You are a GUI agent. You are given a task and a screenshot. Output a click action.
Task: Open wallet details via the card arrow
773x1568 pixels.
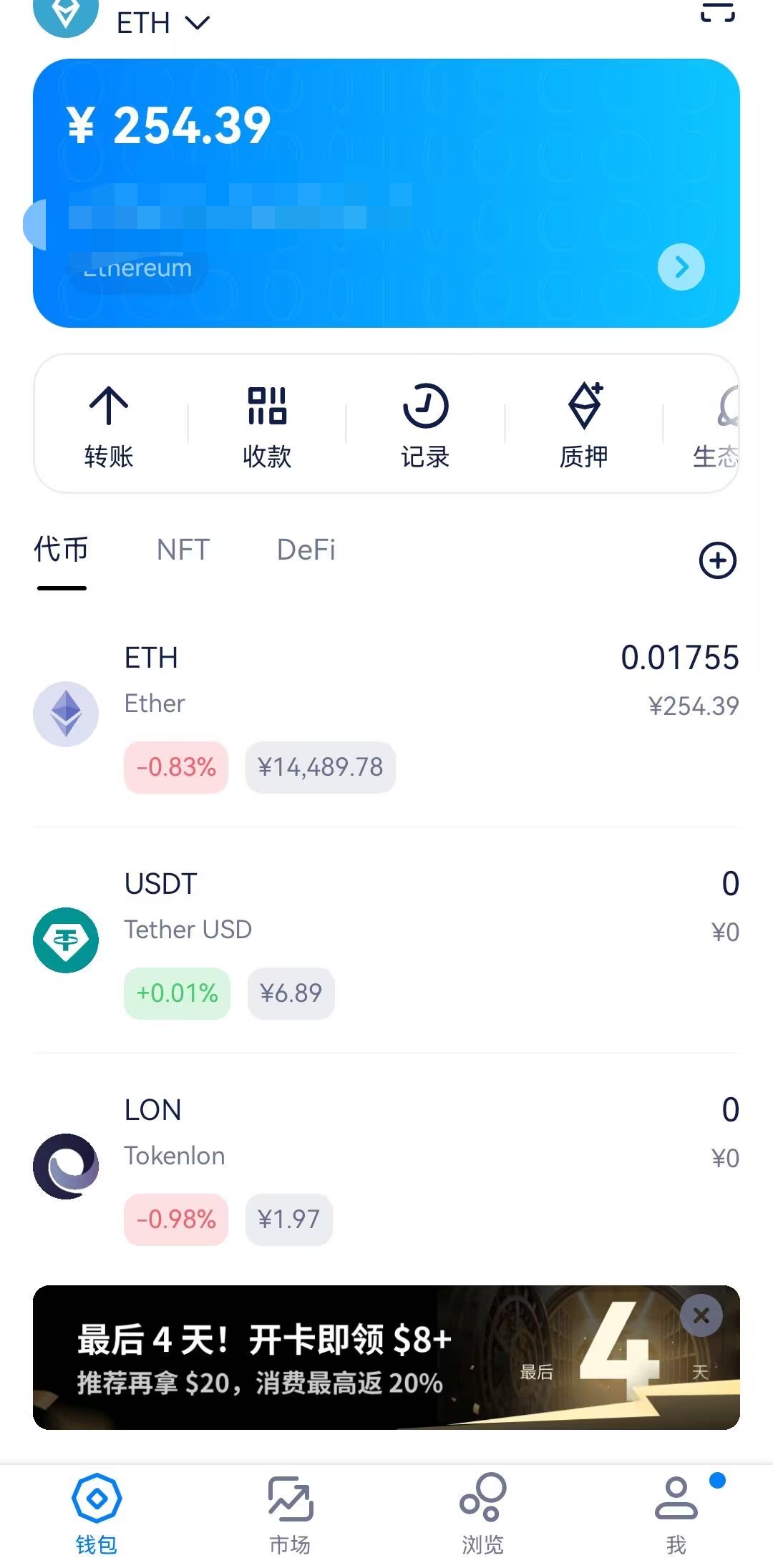681,268
